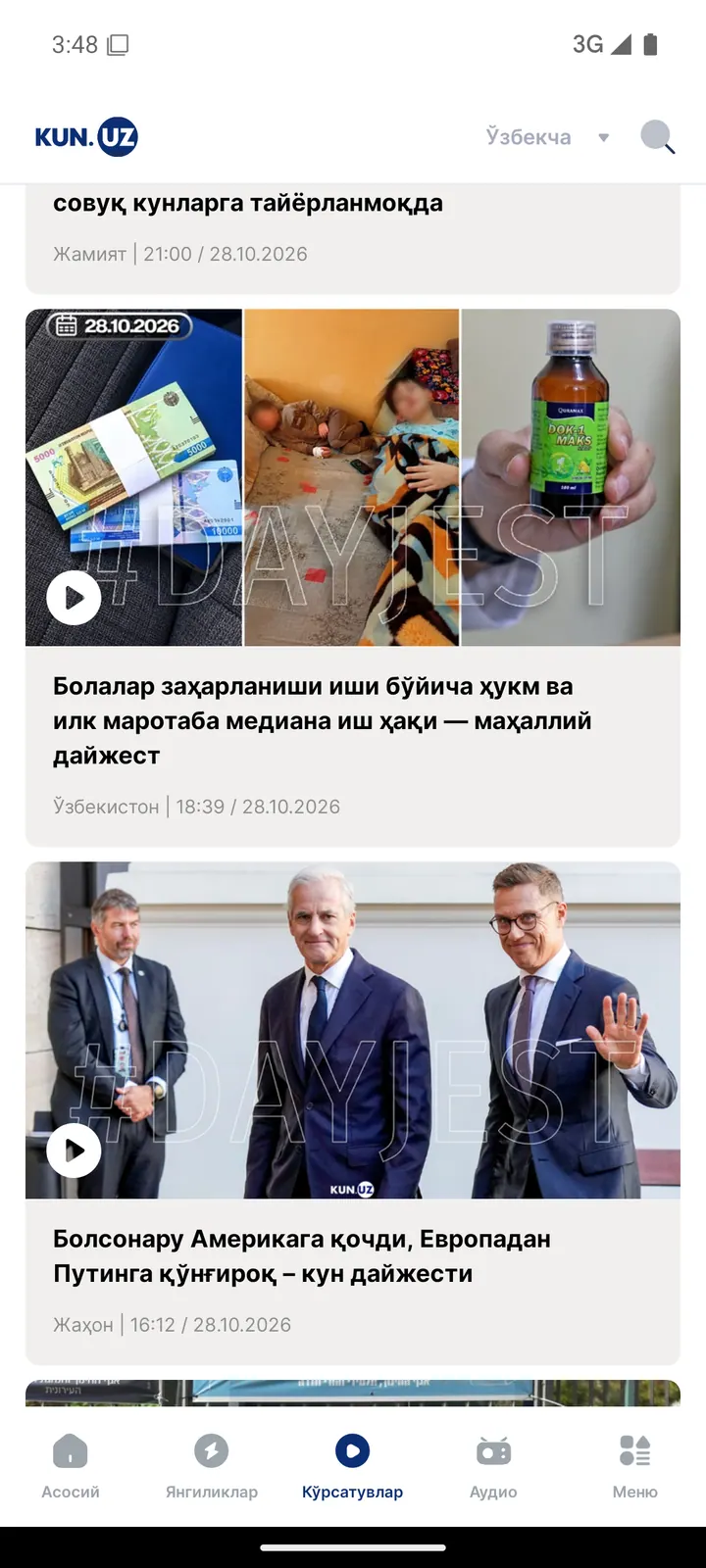706x1568 pixels.
Task: Expand the Ўзбекча language dropdown
Action: (x=548, y=137)
